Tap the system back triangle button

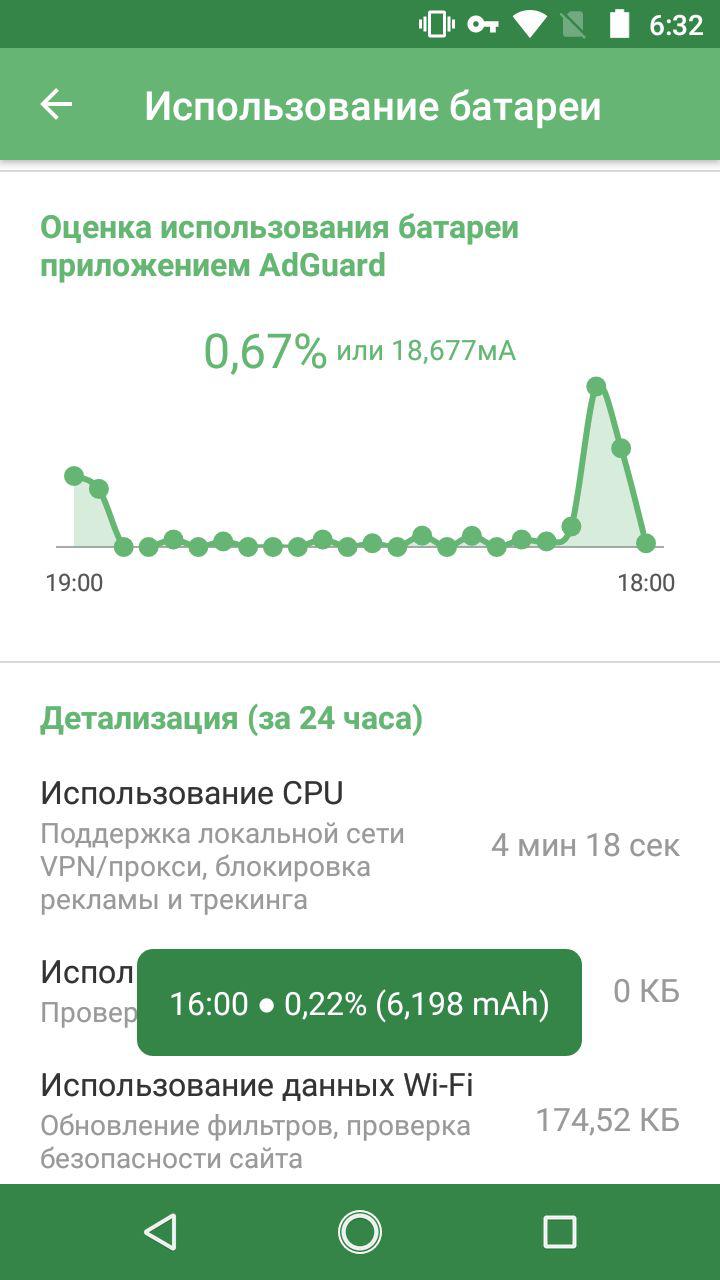161,1232
